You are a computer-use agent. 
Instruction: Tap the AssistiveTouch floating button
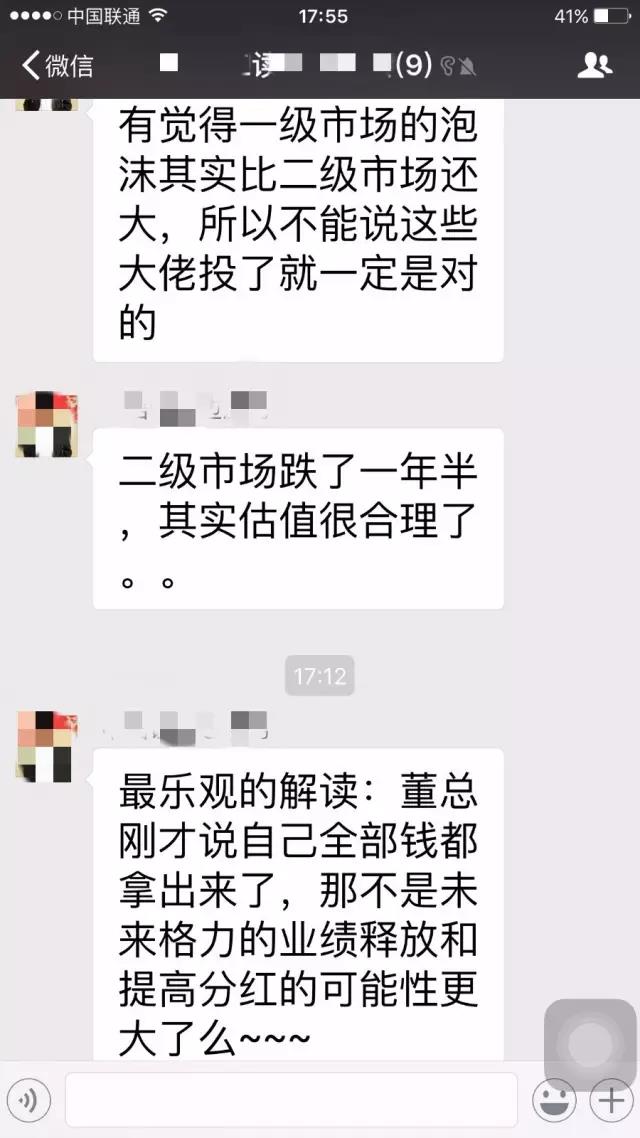(589, 1044)
